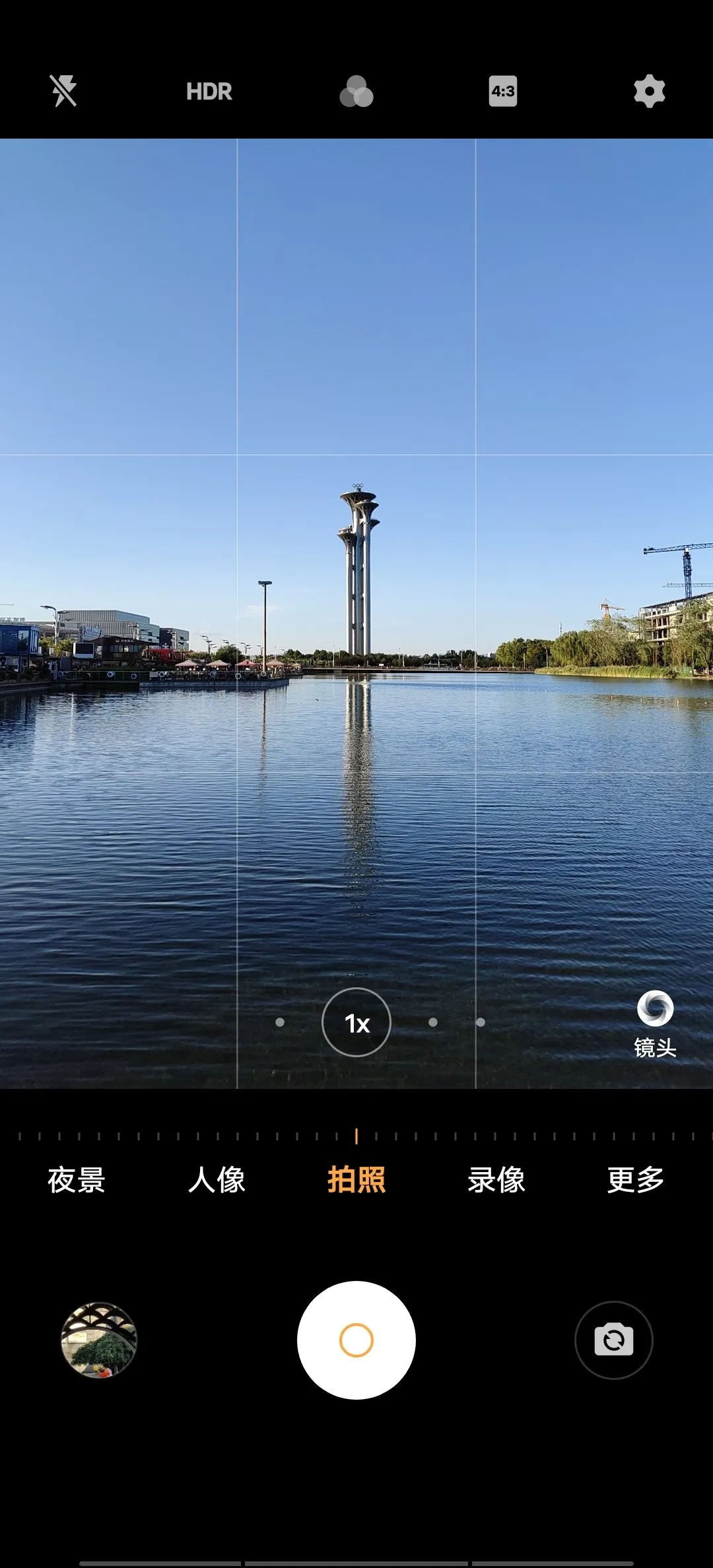Screen dimensions: 713x1568
Task: Flip to the front camera
Action: point(614,1340)
